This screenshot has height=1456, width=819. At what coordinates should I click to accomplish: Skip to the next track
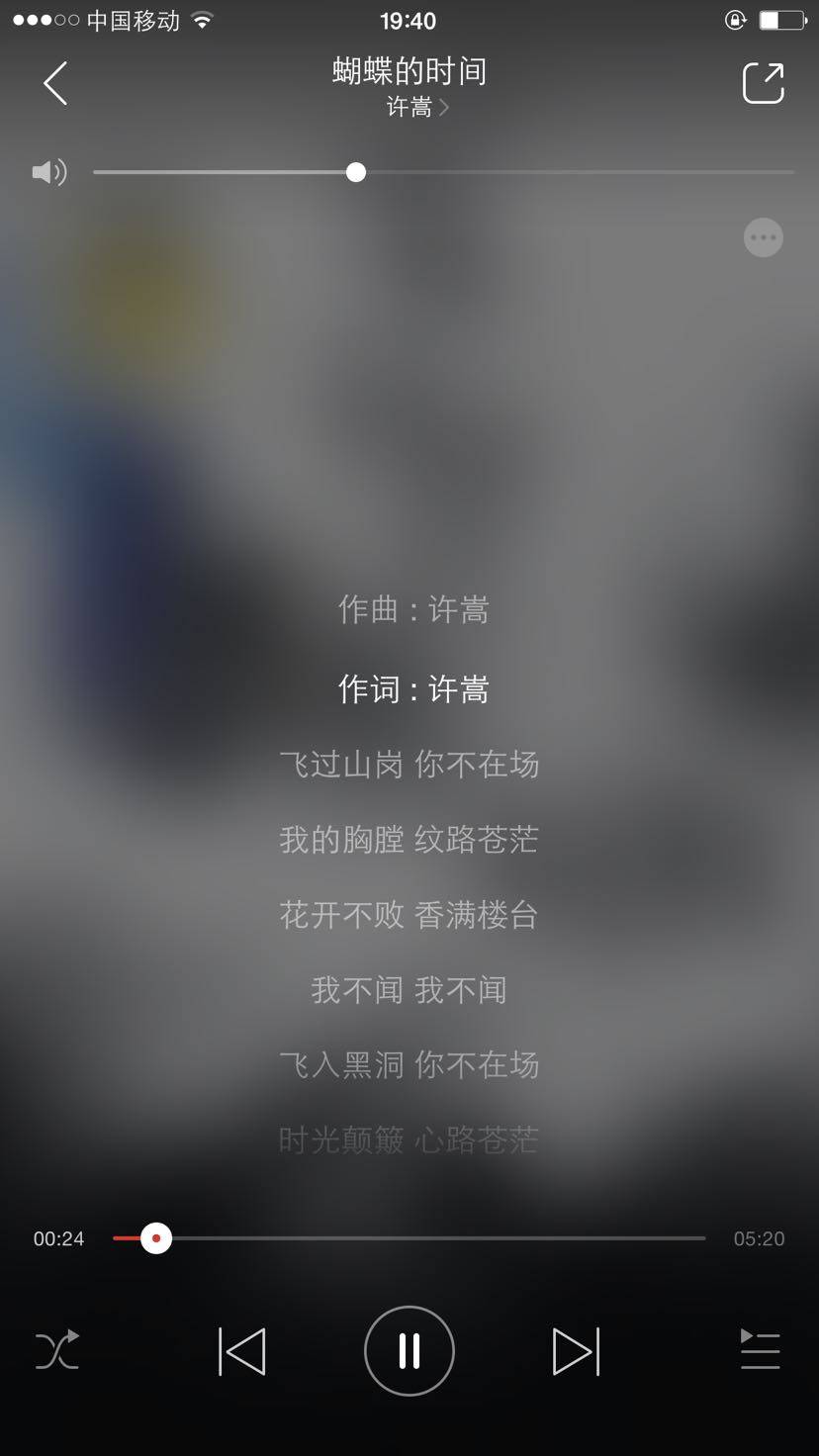(x=575, y=1351)
